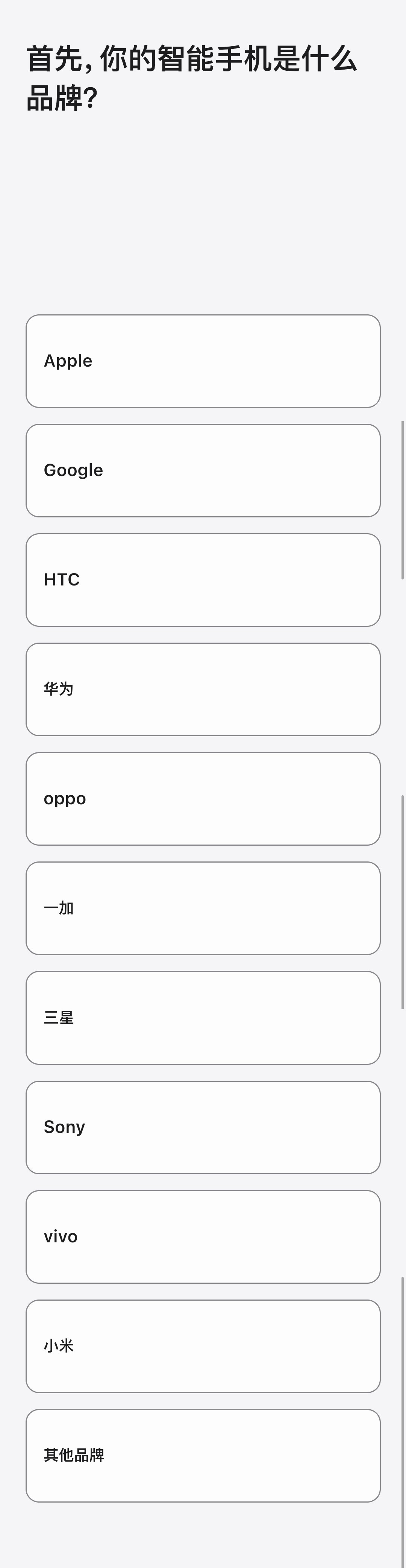Pick HTC from the brand list

click(203, 579)
